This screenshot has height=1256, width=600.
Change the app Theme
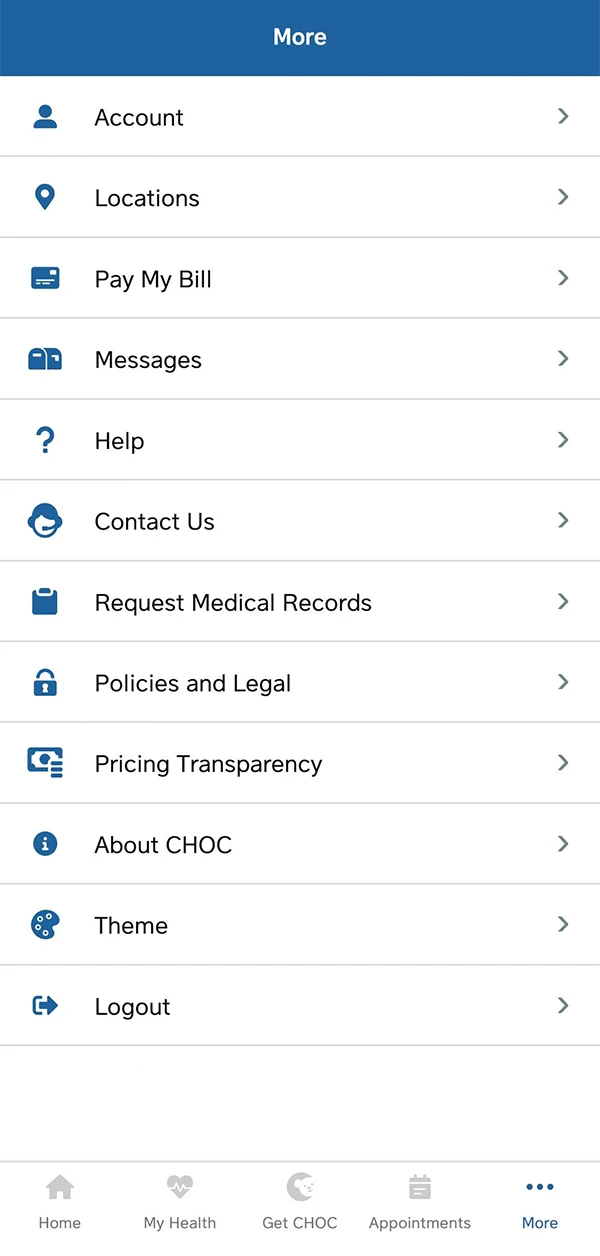click(x=299, y=925)
